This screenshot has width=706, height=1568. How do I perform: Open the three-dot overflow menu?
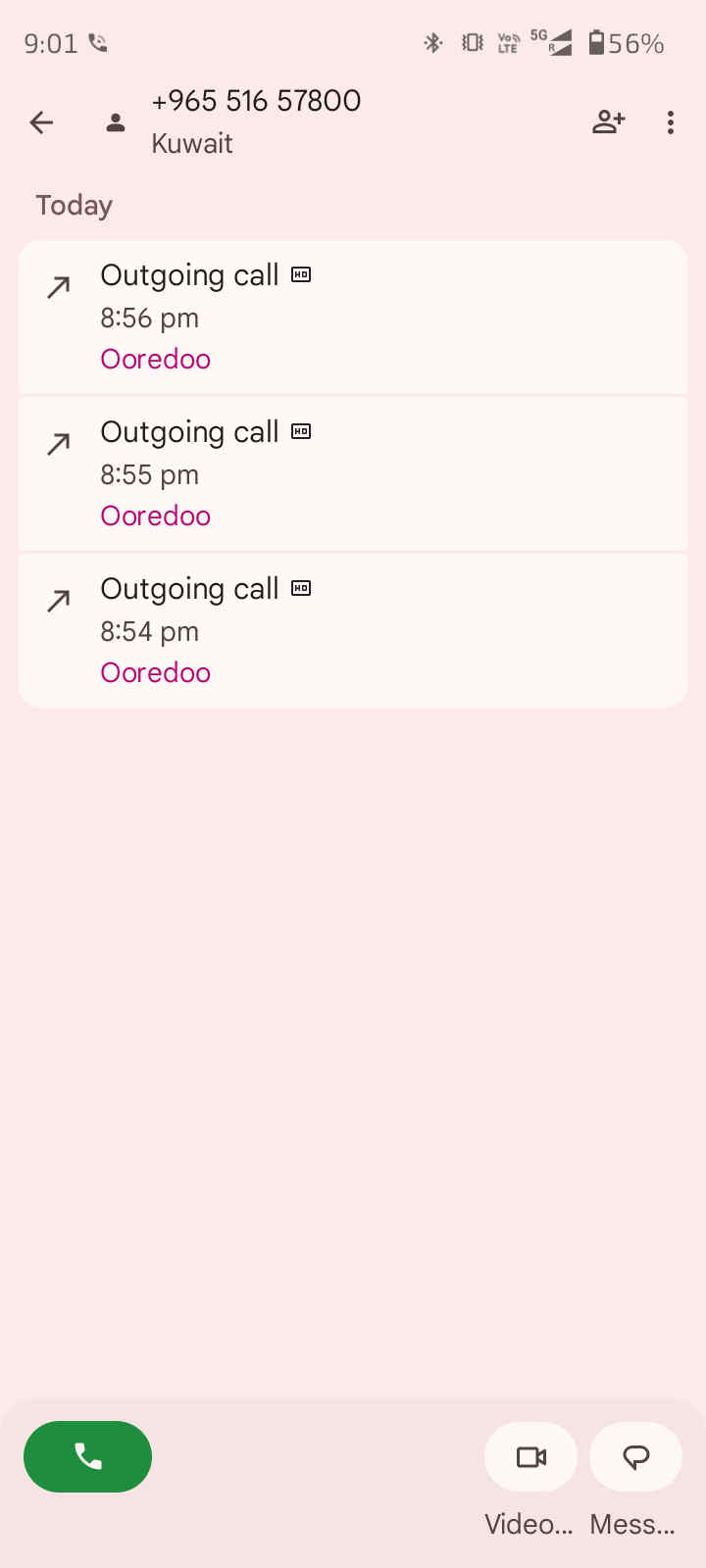pos(671,122)
